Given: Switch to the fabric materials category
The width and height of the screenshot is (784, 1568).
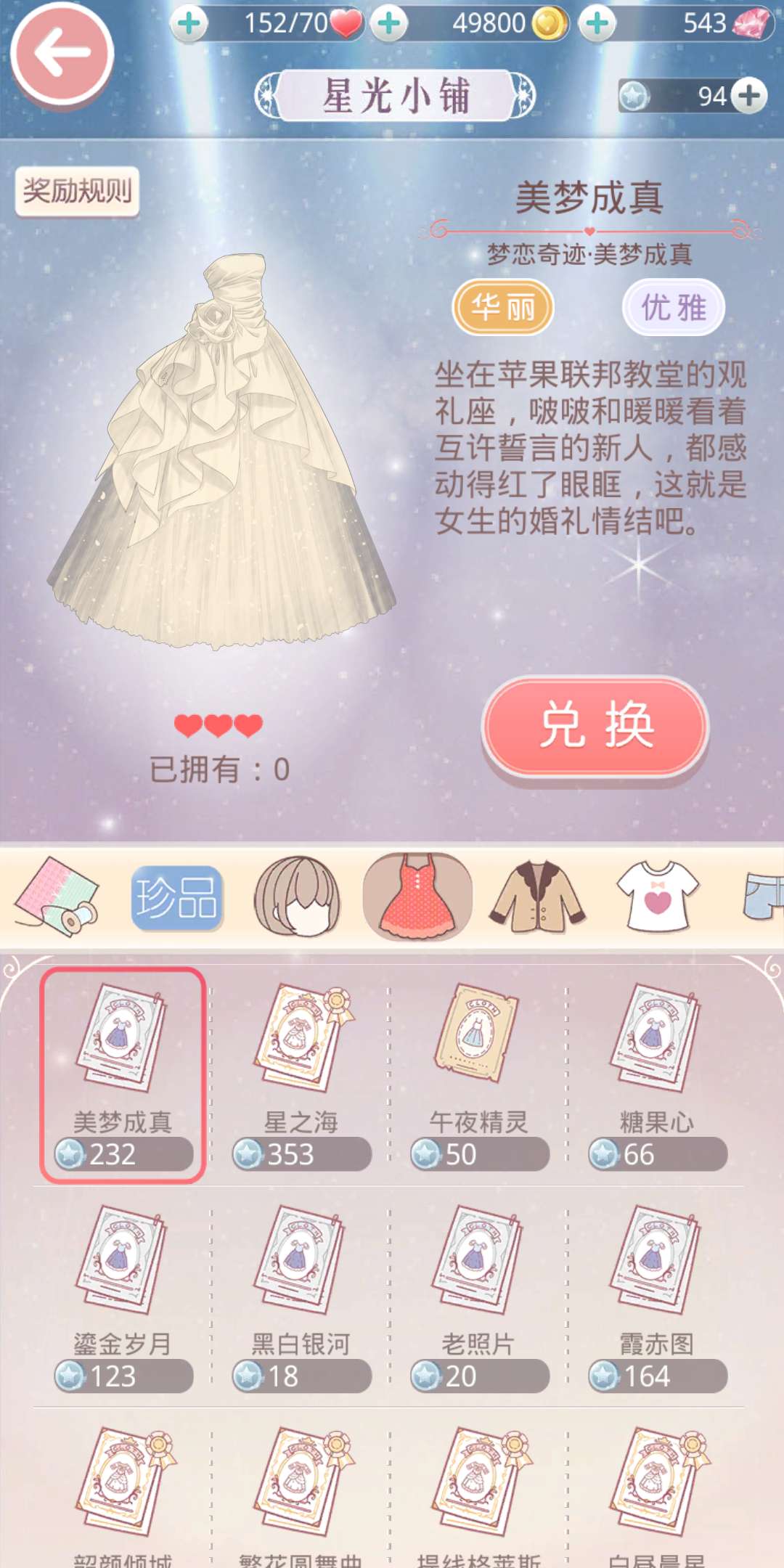Looking at the screenshot, I should (x=57, y=896).
